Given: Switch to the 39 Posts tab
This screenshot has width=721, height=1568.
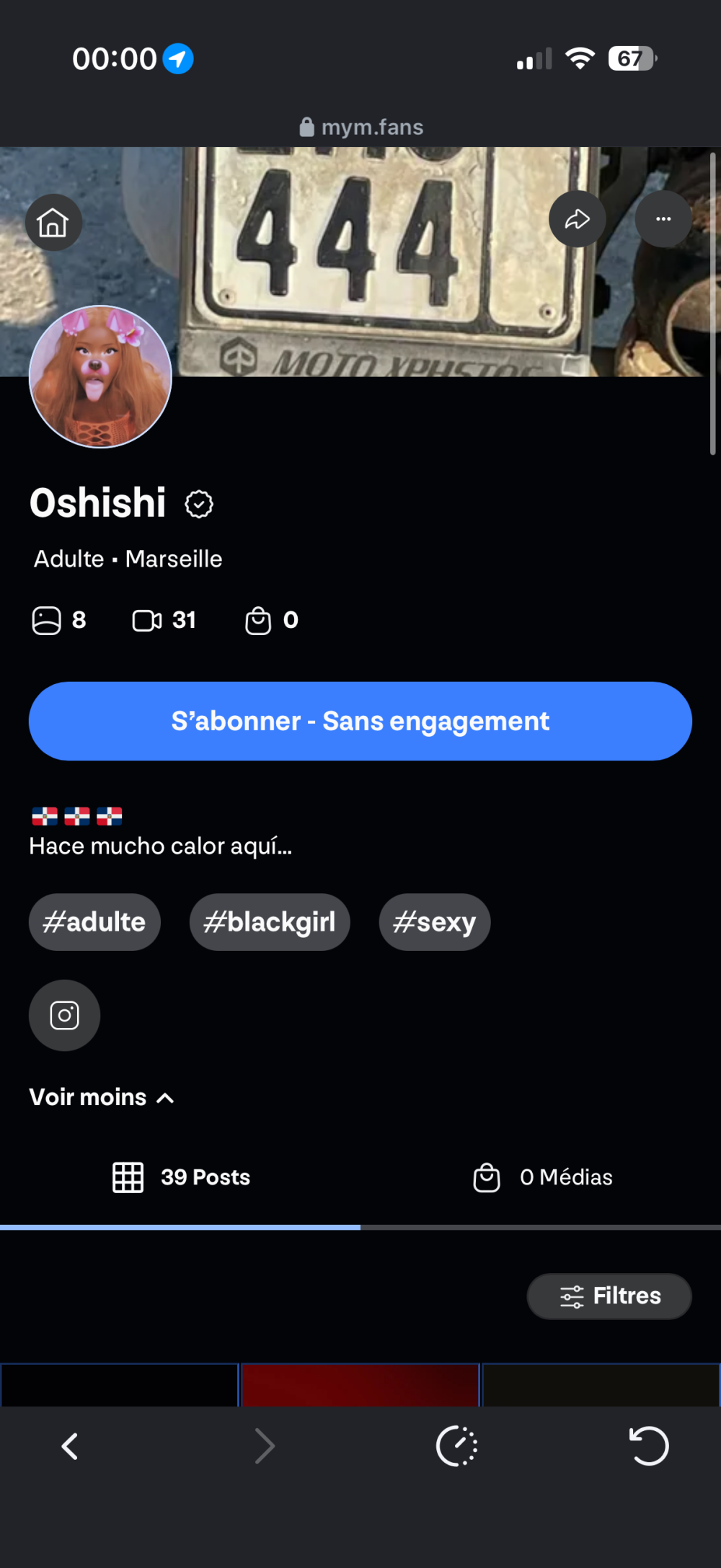Looking at the screenshot, I should click(x=181, y=1177).
